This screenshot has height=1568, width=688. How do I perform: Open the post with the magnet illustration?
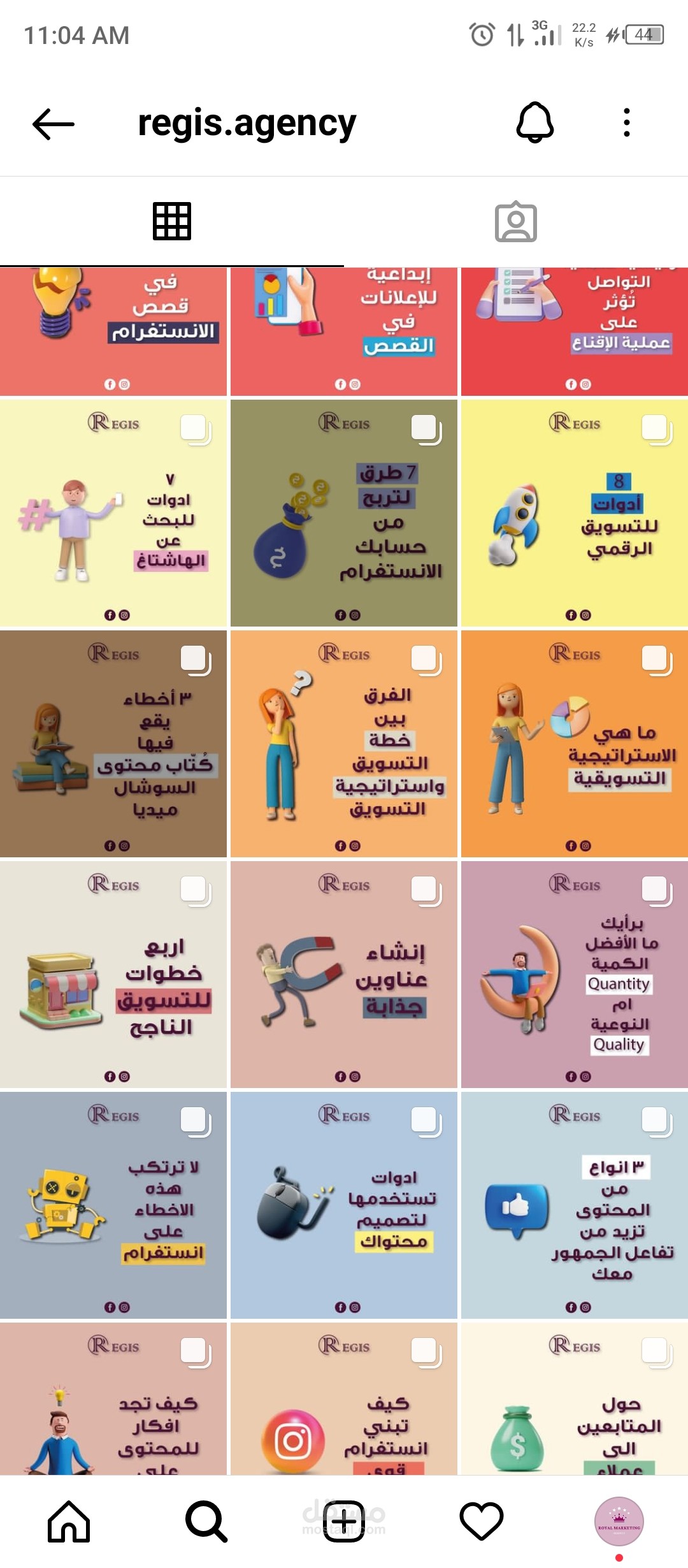tap(344, 975)
